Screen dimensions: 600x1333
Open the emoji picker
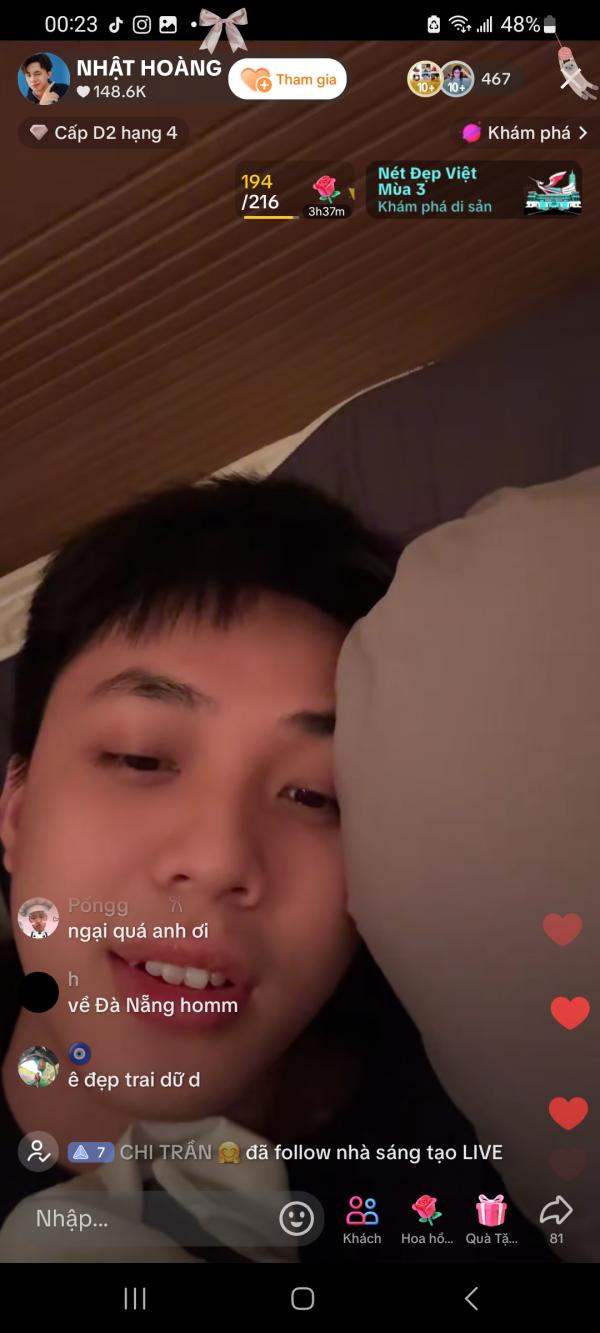pyautogui.click(x=296, y=1218)
